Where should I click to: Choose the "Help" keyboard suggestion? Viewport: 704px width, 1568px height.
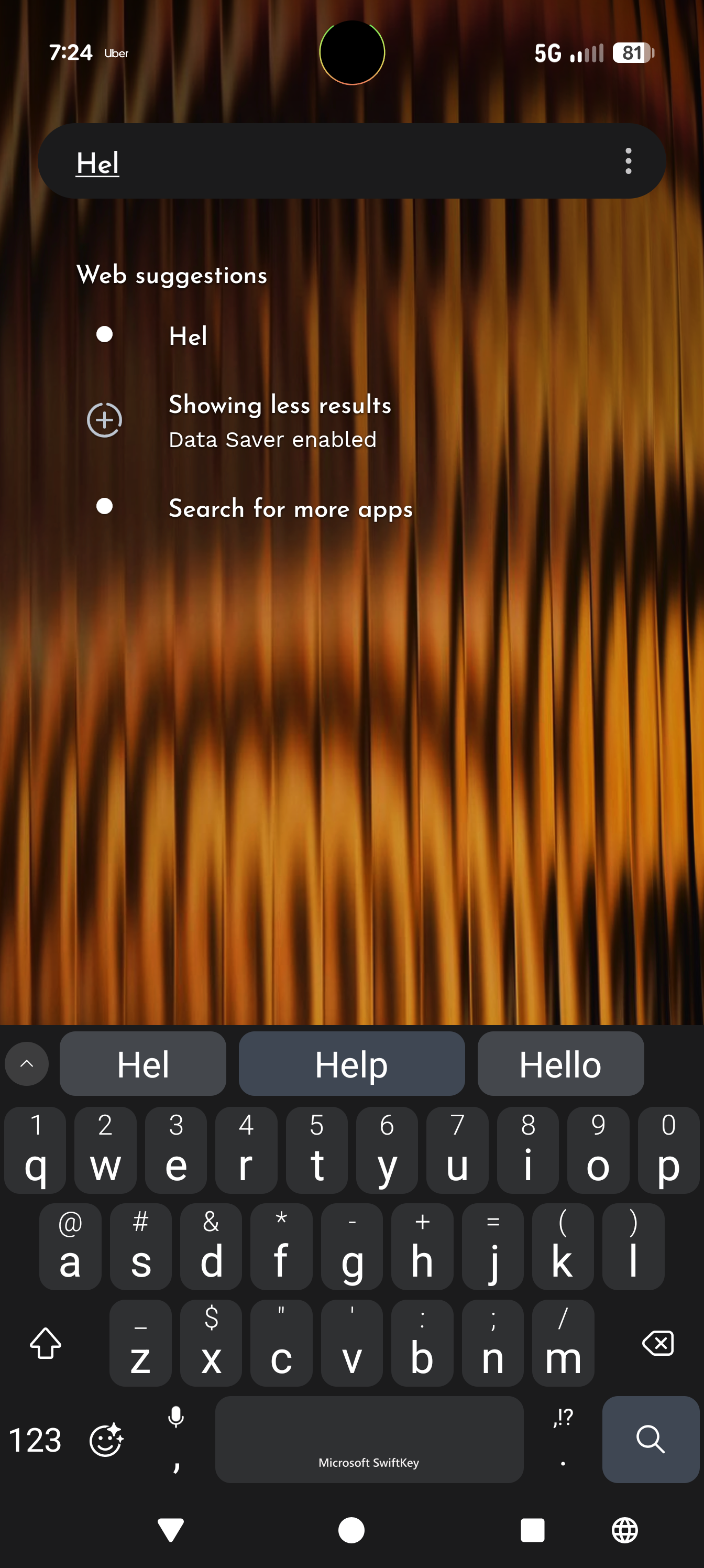(351, 1063)
